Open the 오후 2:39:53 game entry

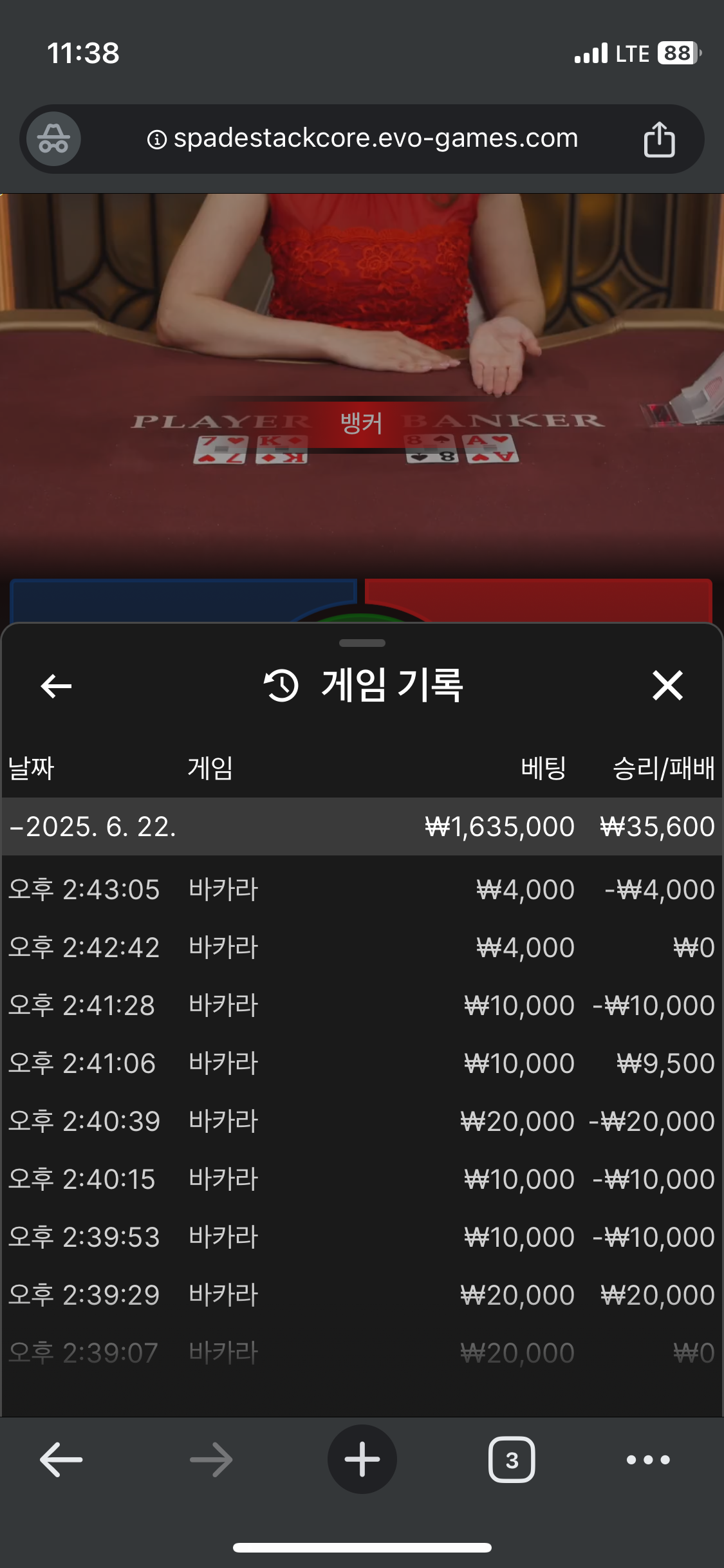(x=362, y=1237)
